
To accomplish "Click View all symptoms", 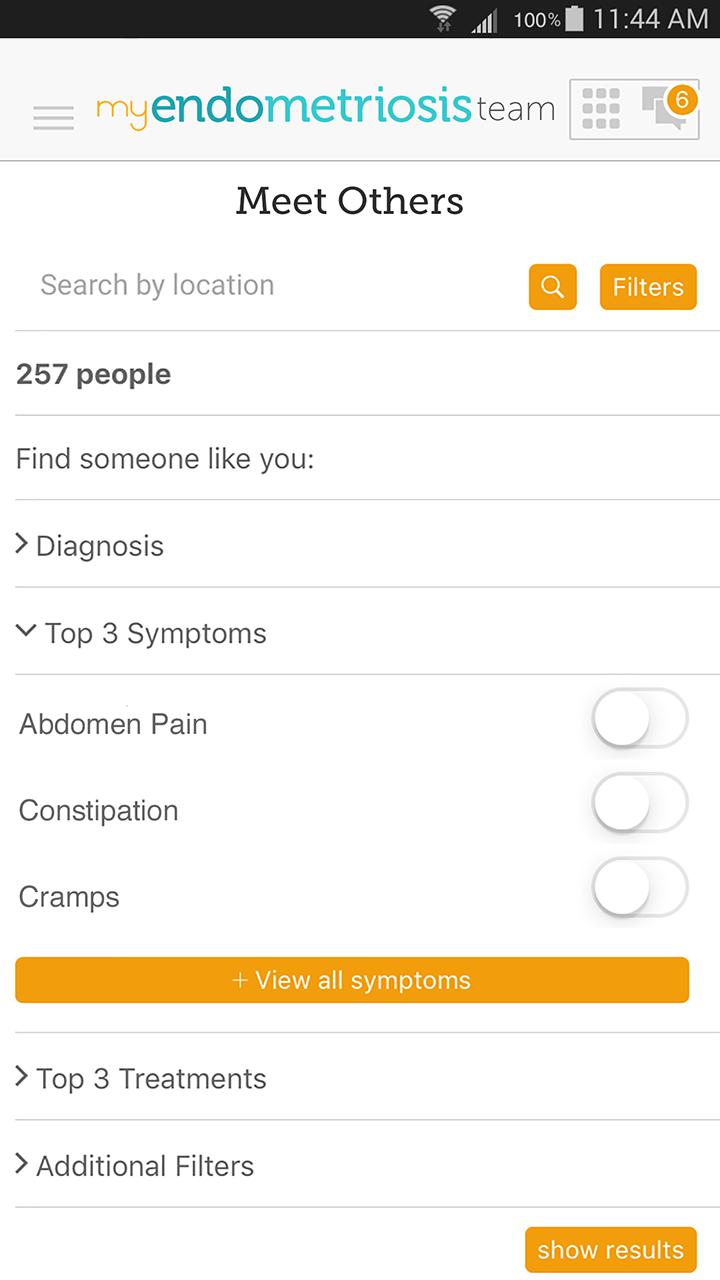I will 351,980.
